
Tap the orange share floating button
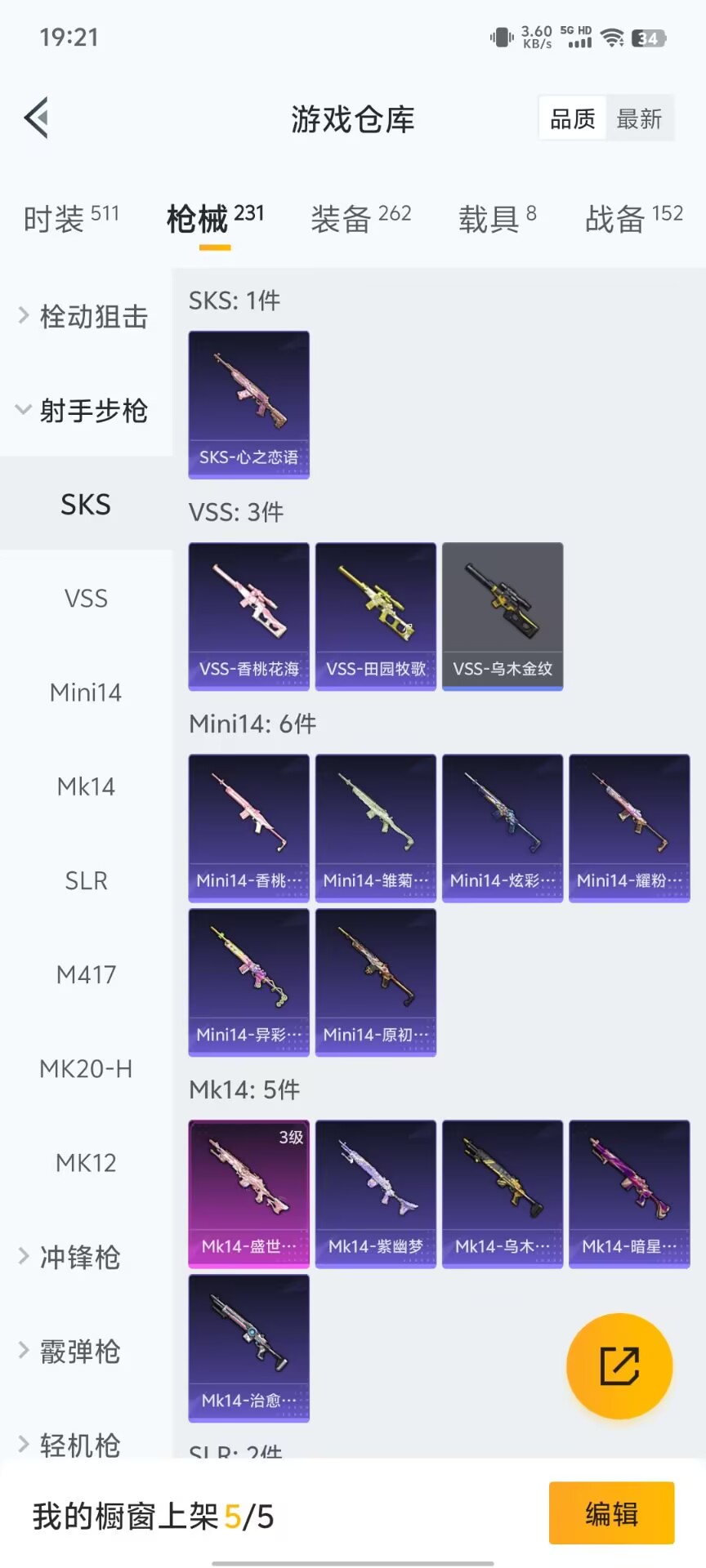pos(619,1365)
